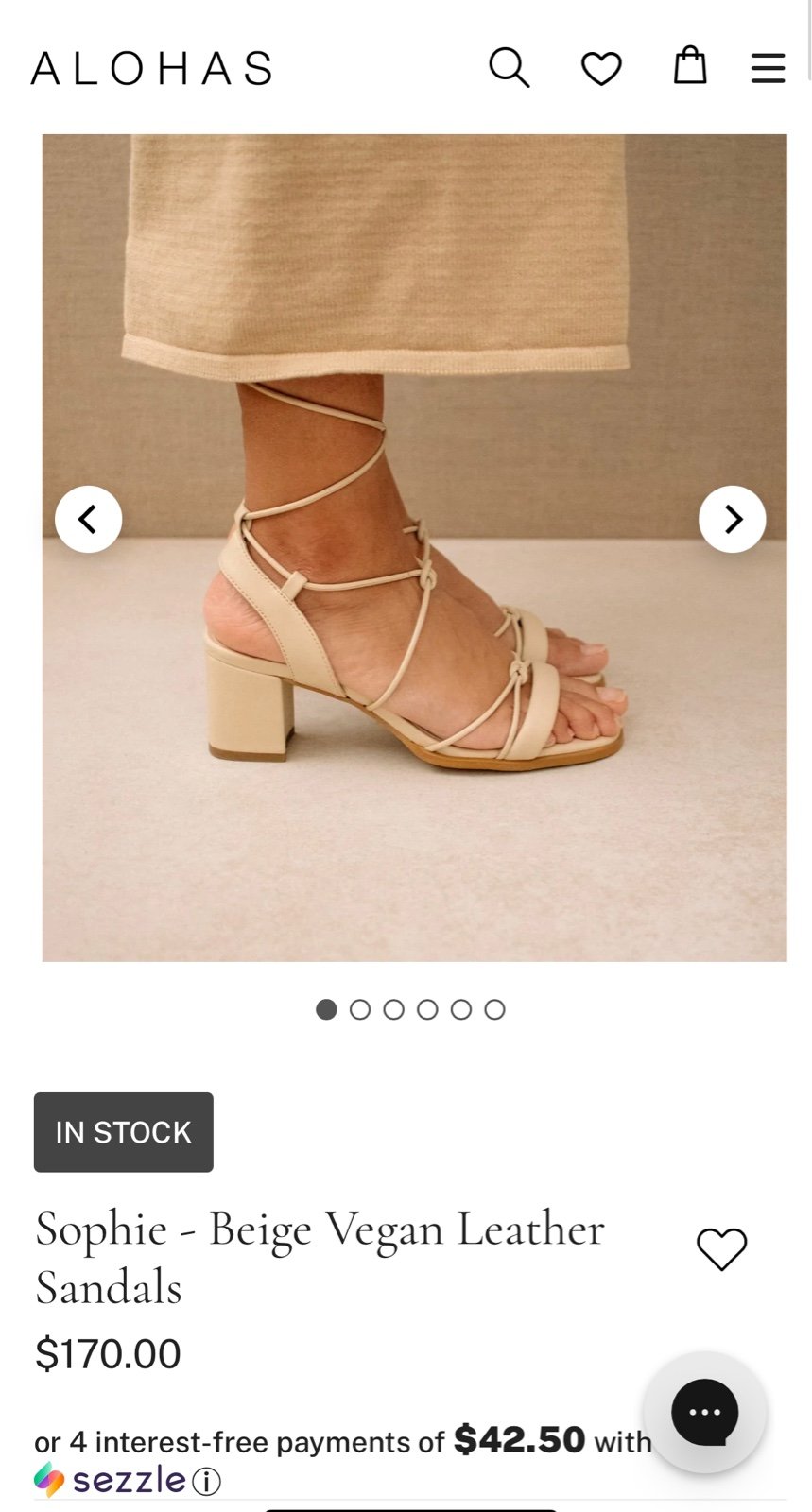812x1512 pixels.
Task: Open the hamburger menu
Action: [x=769, y=68]
